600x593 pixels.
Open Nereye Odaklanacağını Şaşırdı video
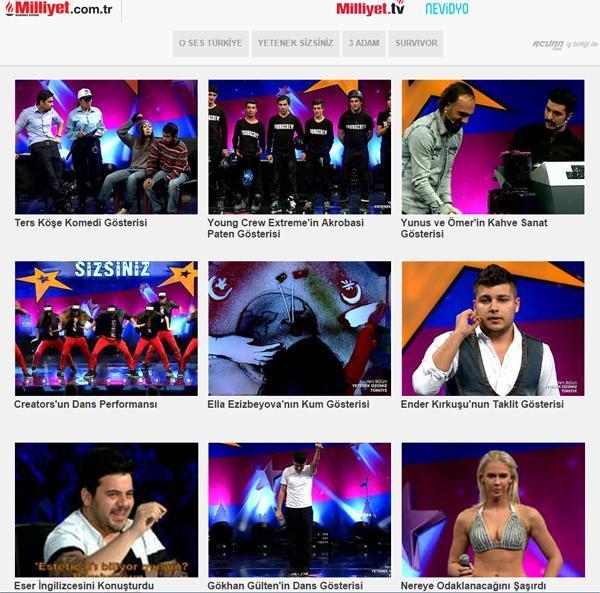(x=492, y=510)
